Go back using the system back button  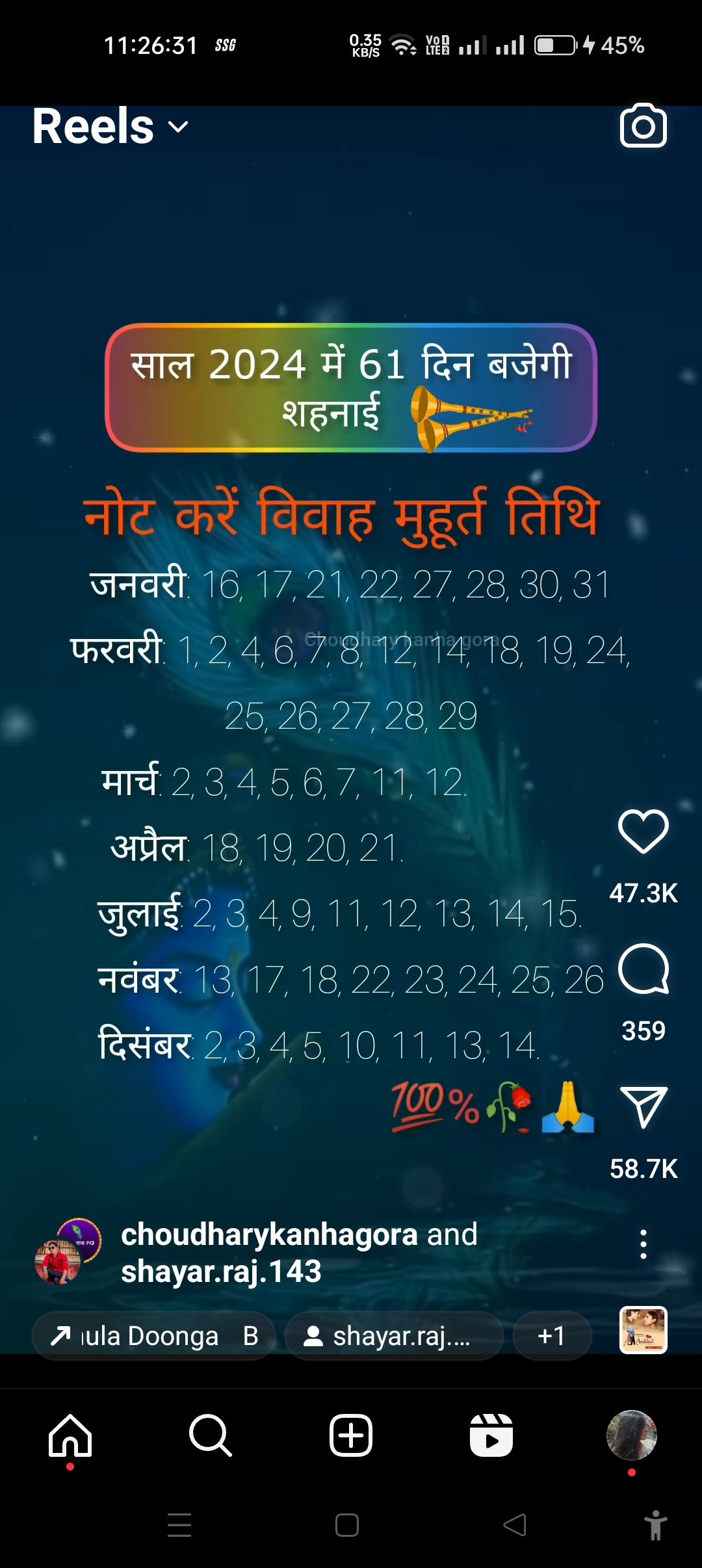point(515,1525)
